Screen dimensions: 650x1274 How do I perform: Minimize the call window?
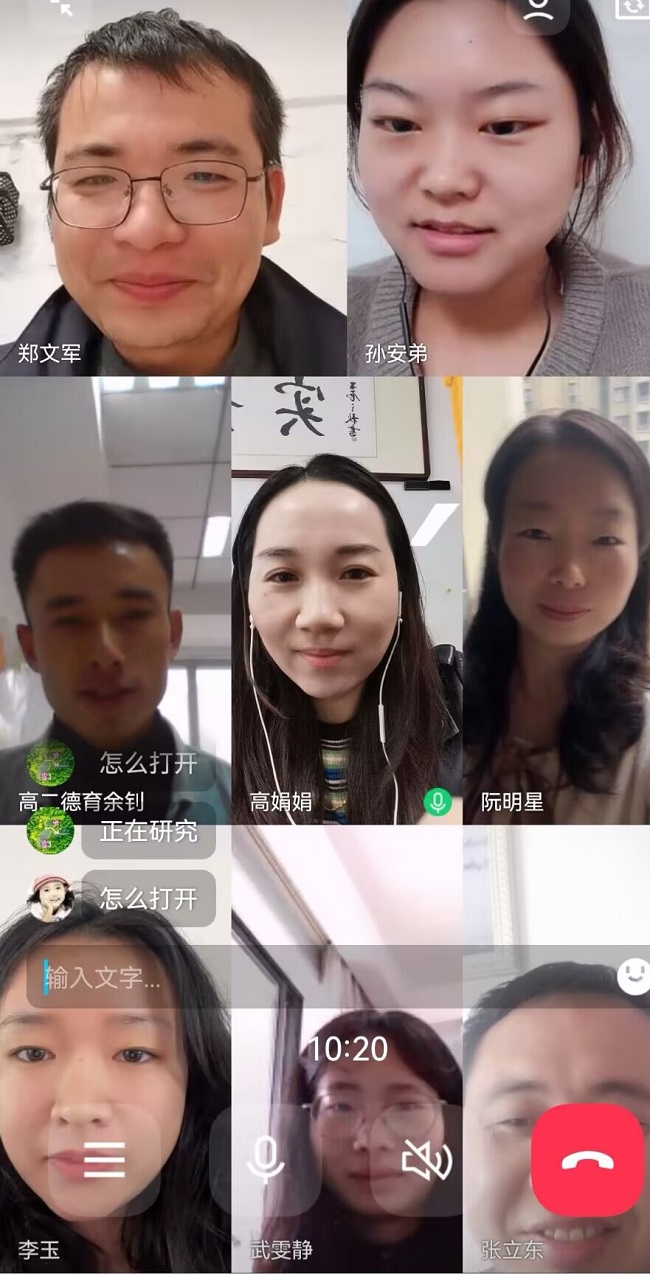(62, 8)
